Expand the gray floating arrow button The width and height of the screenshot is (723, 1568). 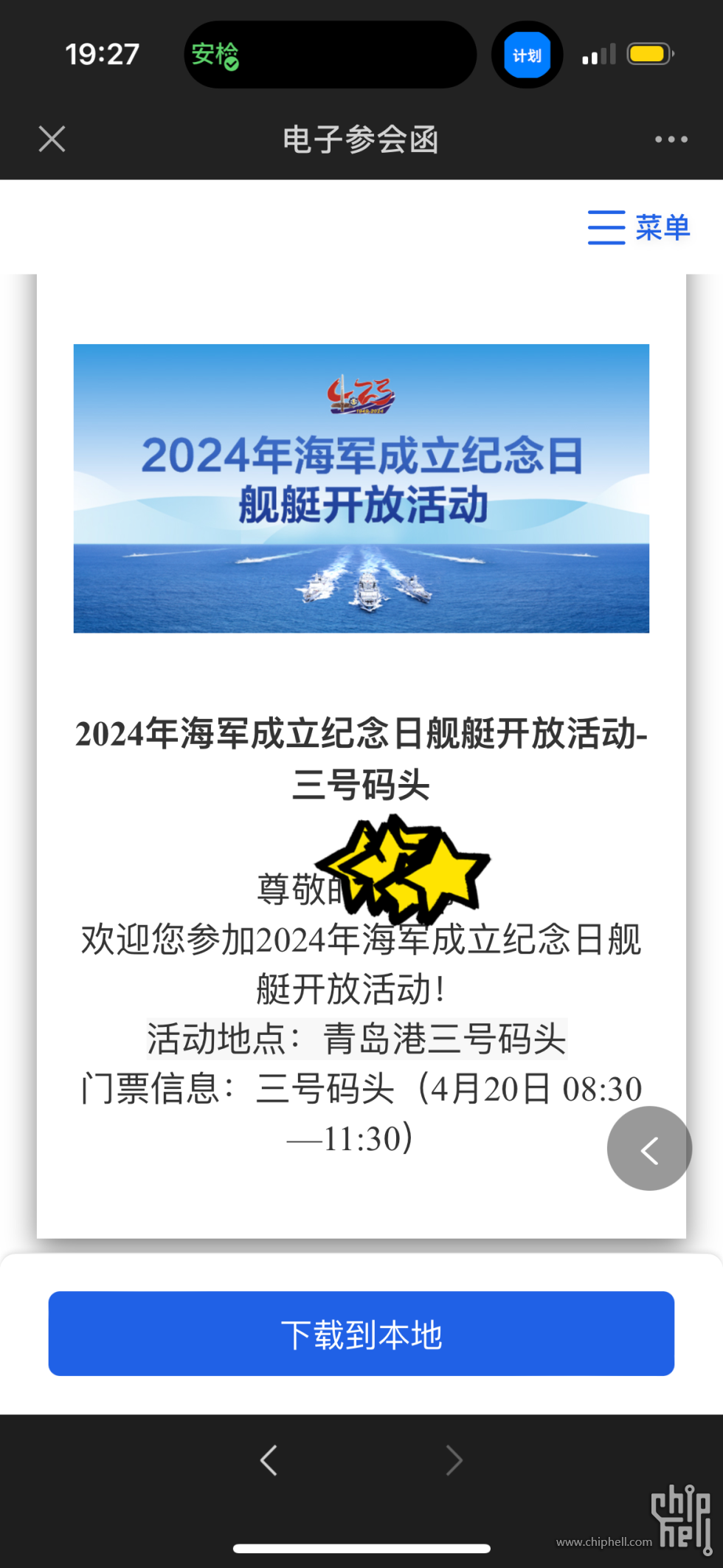(x=649, y=1148)
